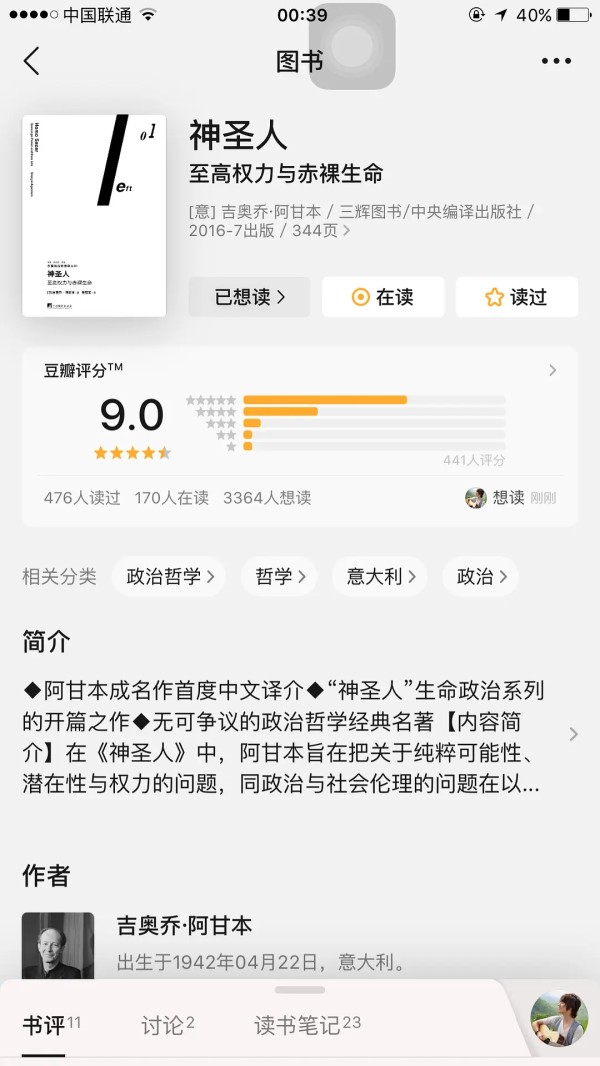
Task: Tap the floating avatar in corner
Action: (x=559, y=1019)
